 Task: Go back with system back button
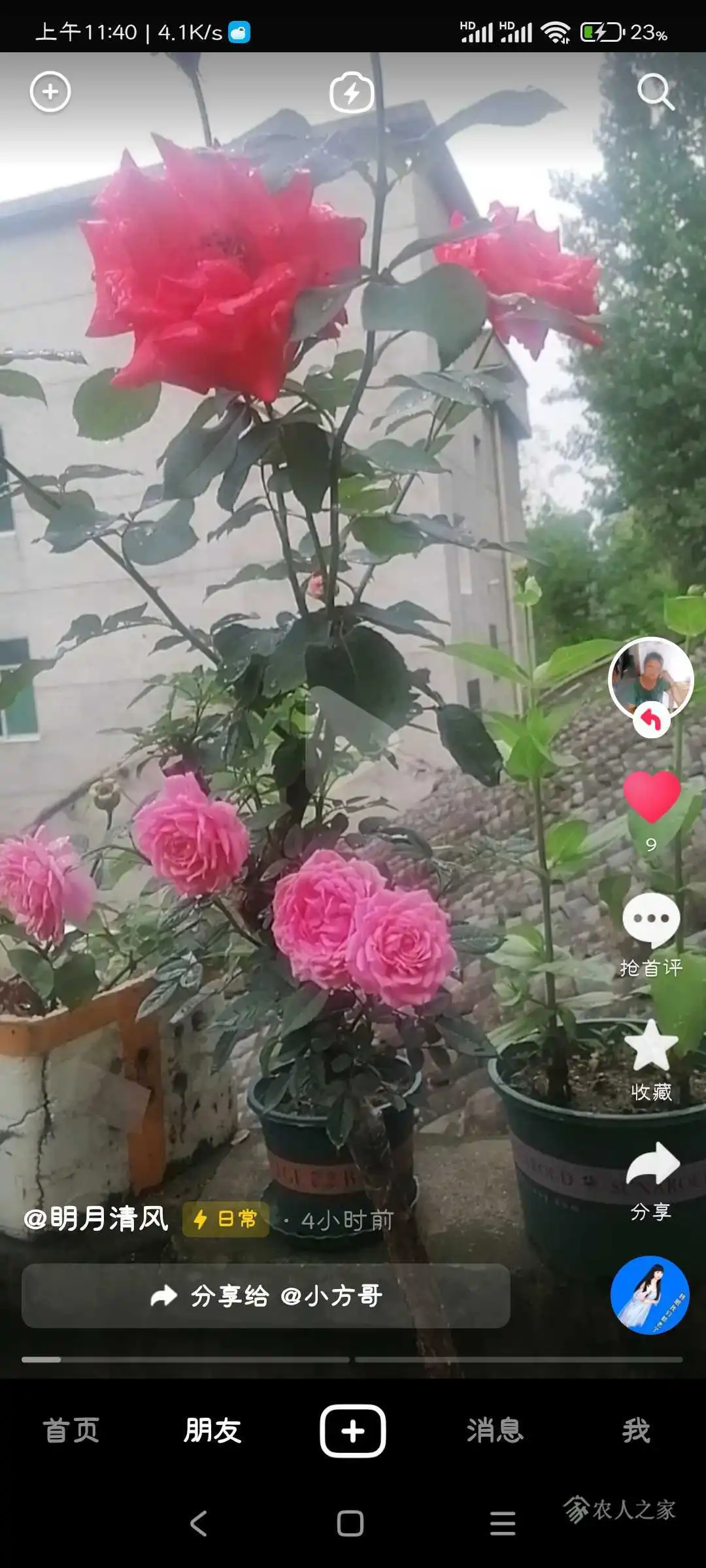point(198,1523)
